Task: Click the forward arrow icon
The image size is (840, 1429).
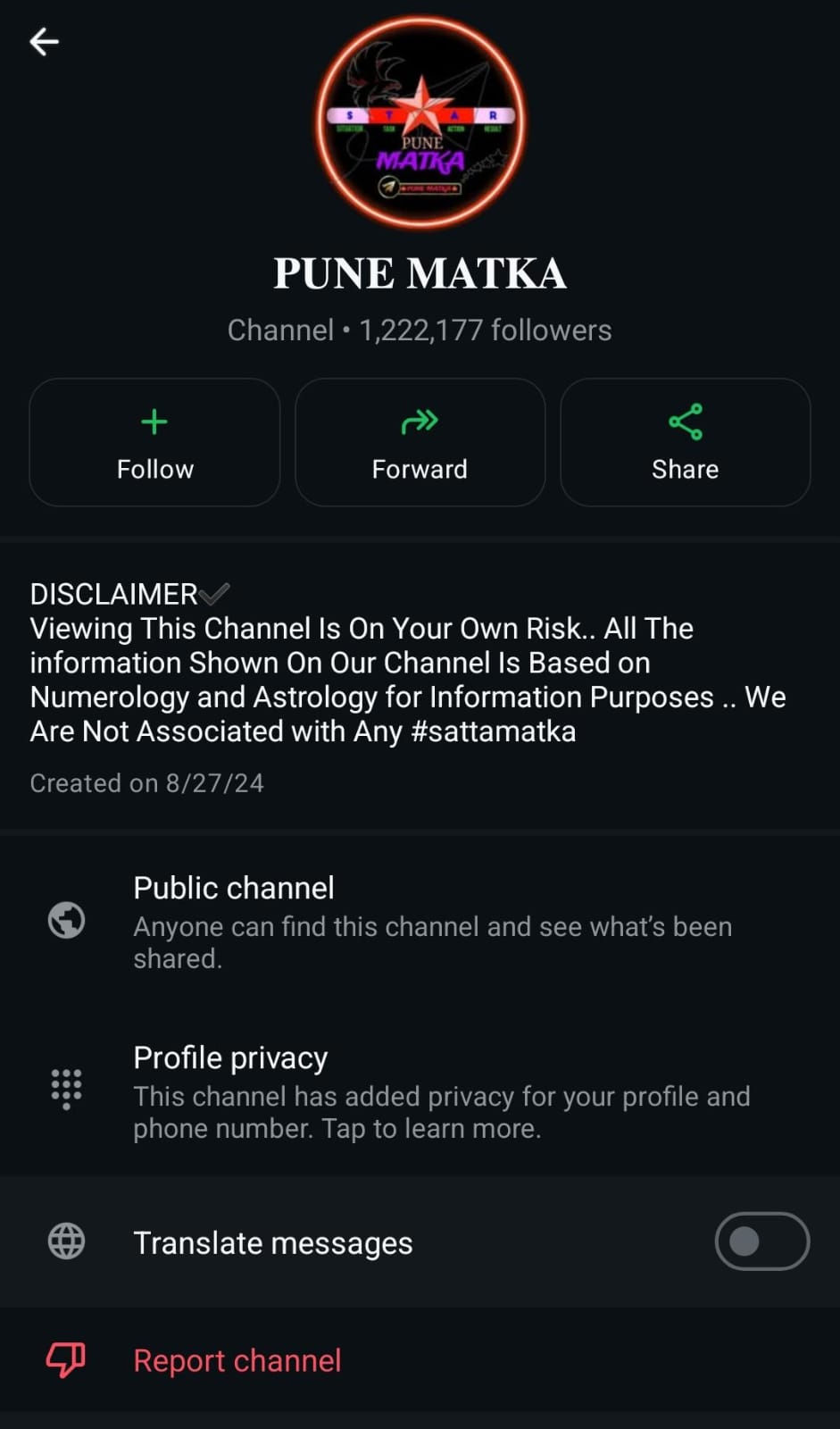Action: 420,422
